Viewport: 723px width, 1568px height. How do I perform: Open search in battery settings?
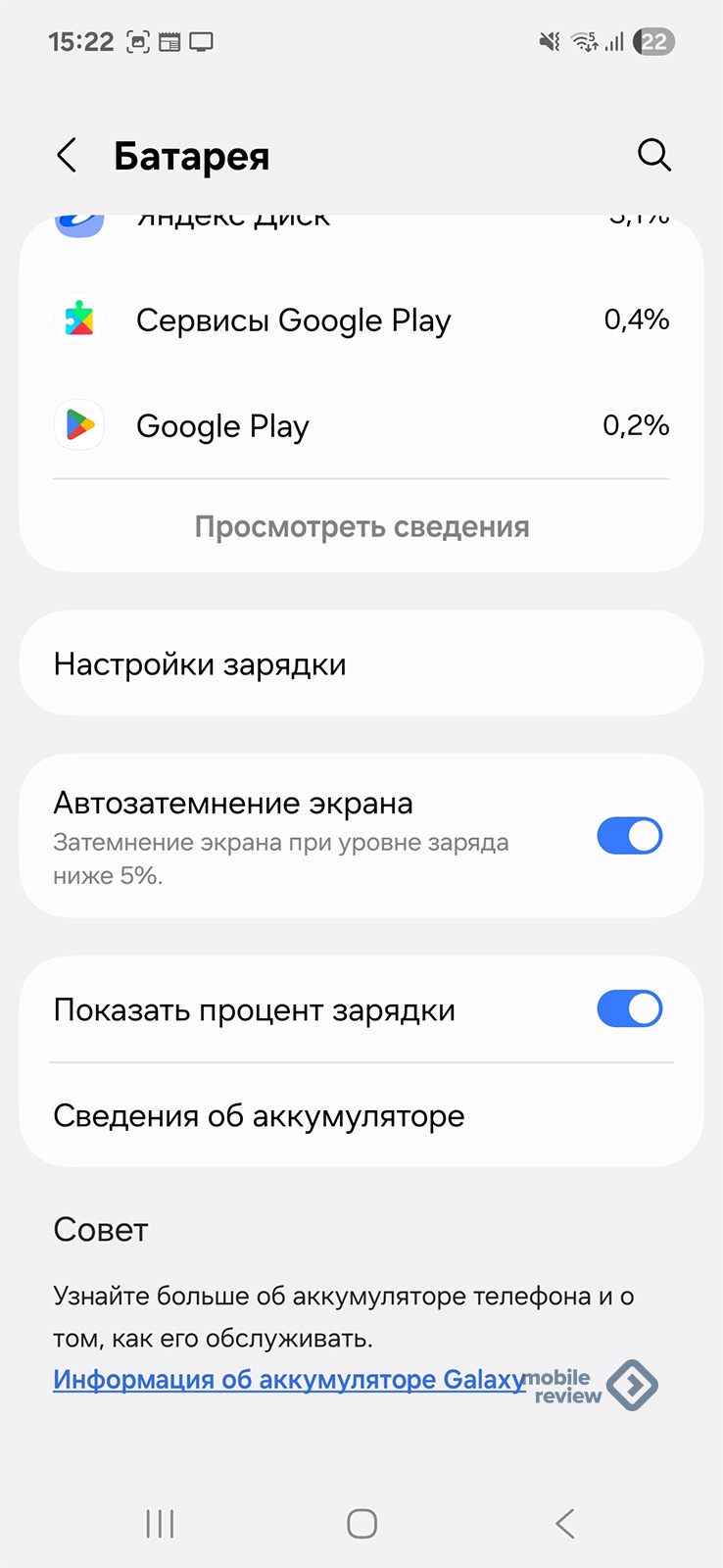coord(653,155)
